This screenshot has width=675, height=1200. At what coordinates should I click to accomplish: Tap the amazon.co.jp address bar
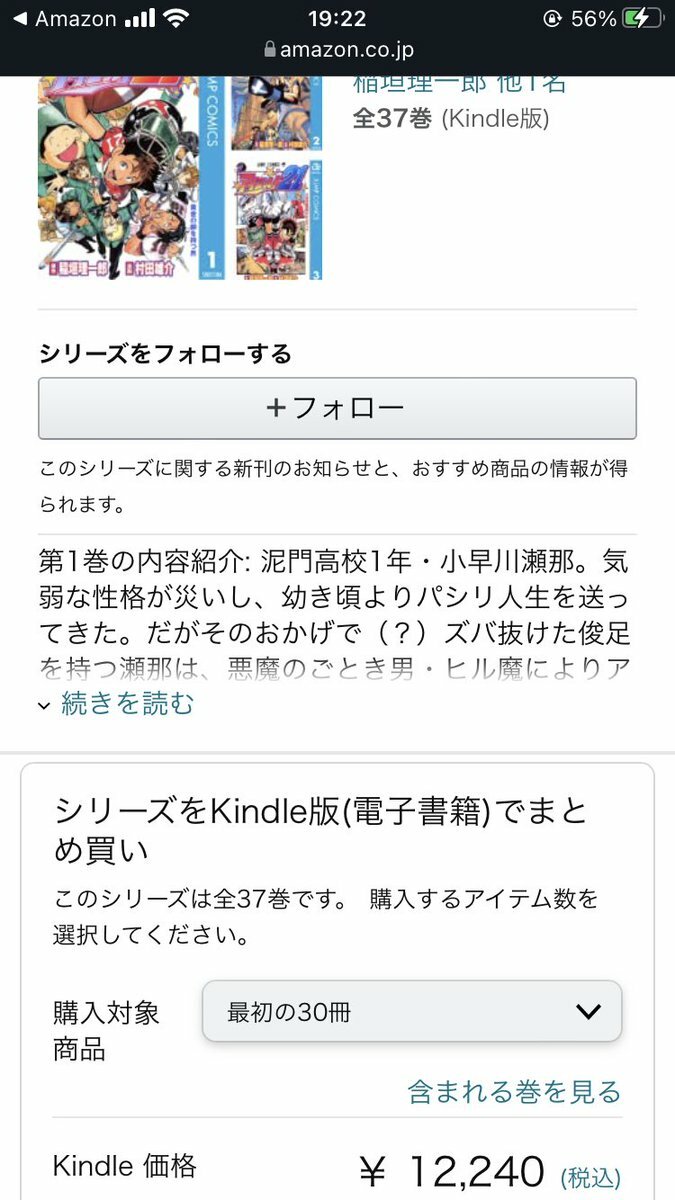point(337,50)
